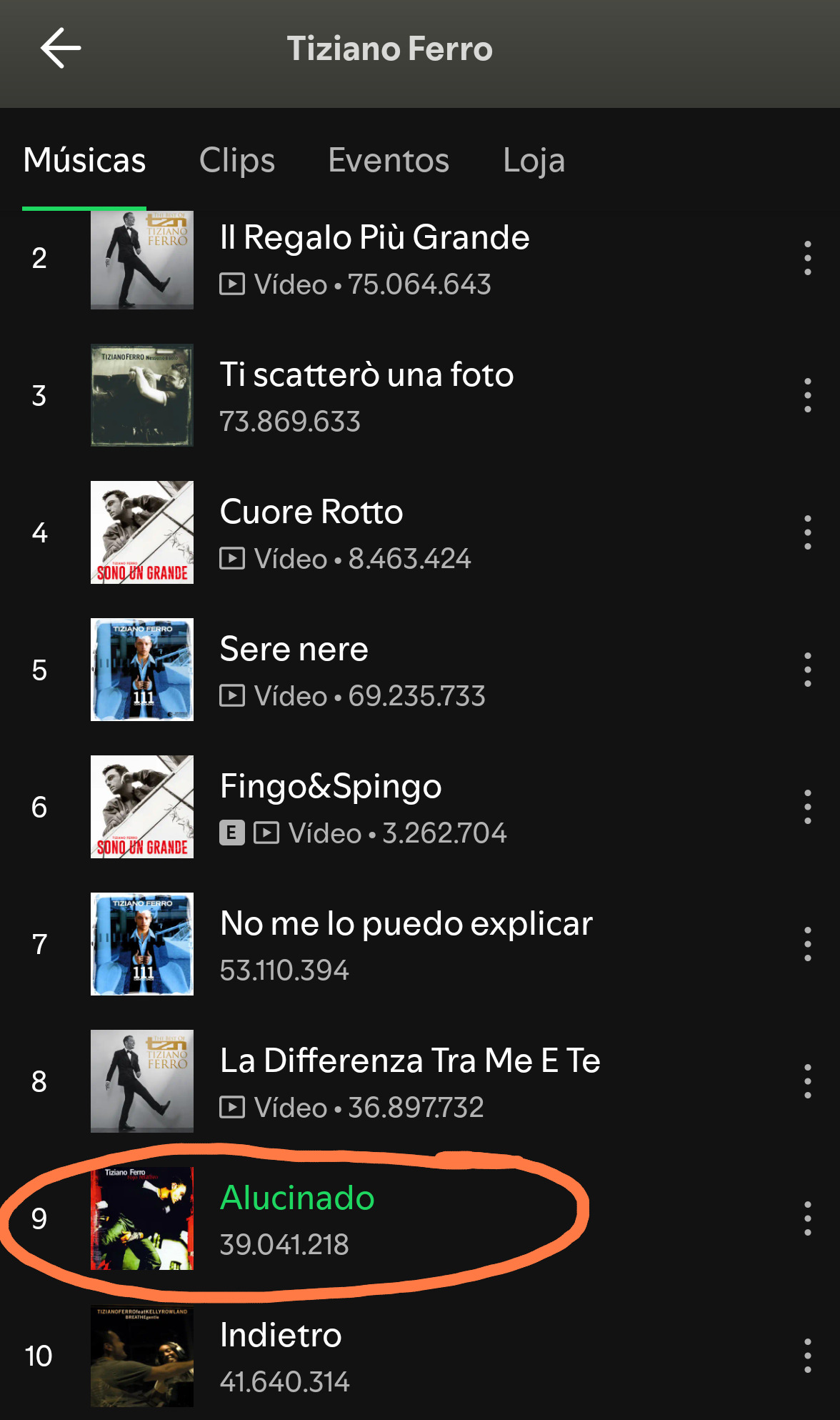Play the song Alucinado
Viewport: 840px width, 1420px height.
coord(297,1198)
